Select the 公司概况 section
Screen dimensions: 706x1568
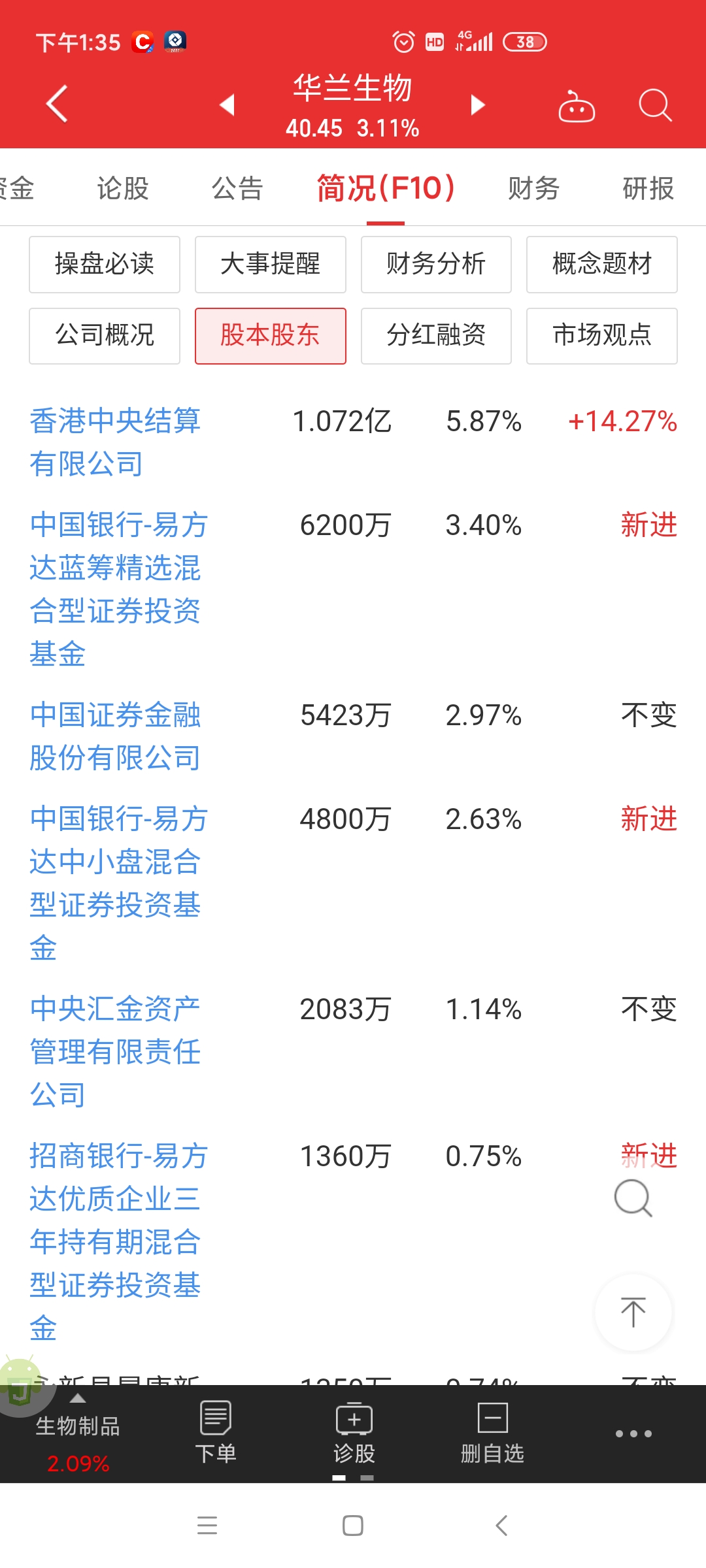105,336
